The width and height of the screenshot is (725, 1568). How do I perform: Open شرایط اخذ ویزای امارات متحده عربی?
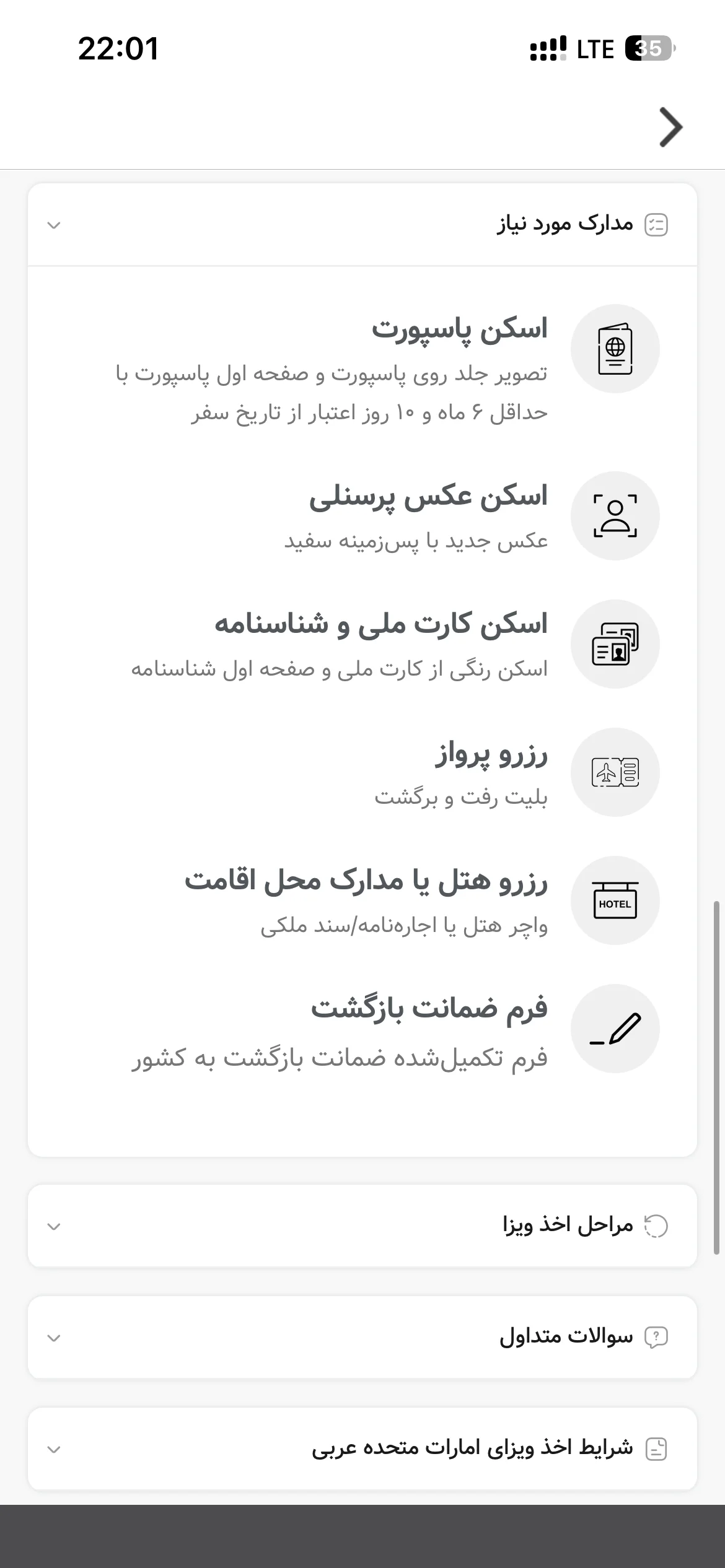click(x=362, y=1448)
